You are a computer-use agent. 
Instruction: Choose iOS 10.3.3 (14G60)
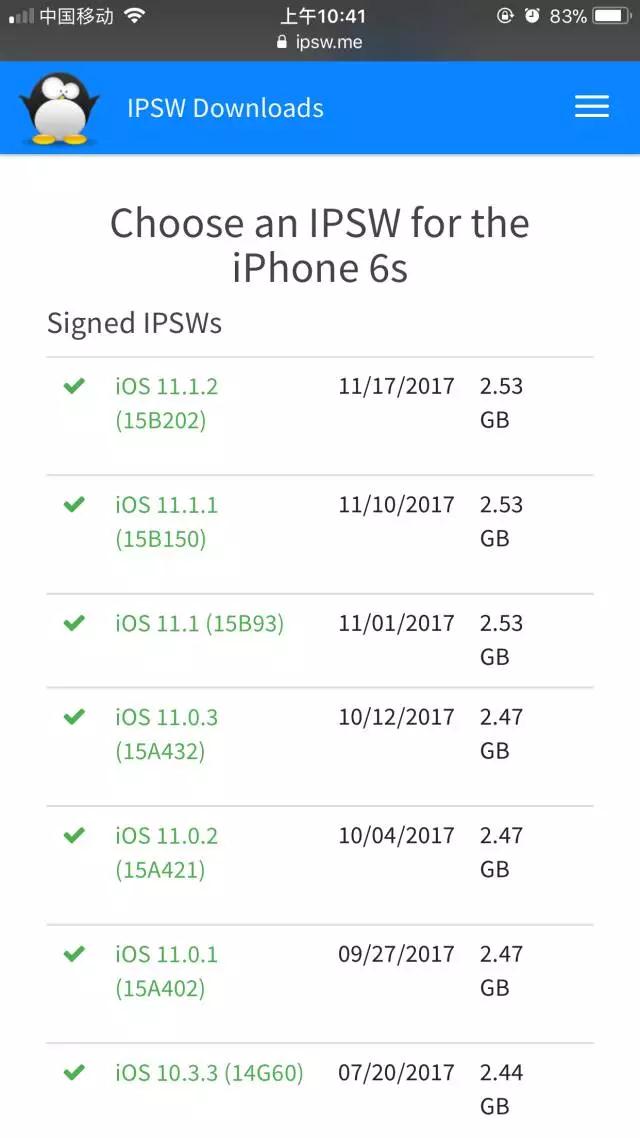click(209, 1073)
